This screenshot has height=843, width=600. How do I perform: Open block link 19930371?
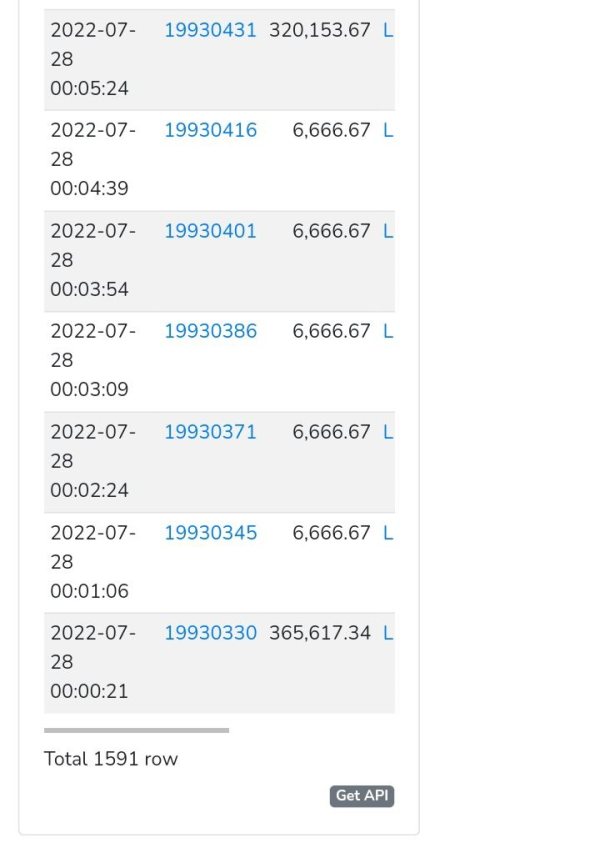(210, 432)
